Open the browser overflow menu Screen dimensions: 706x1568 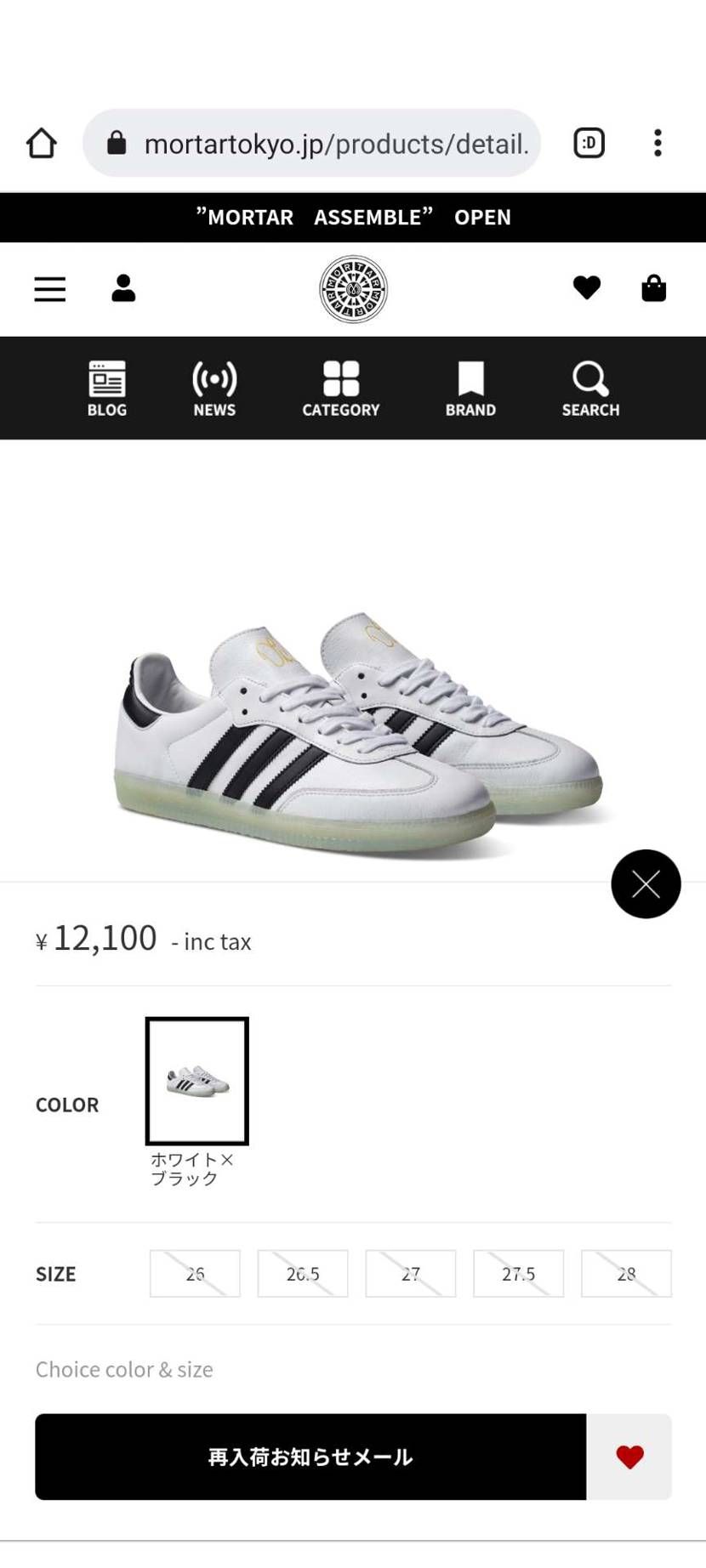658,143
